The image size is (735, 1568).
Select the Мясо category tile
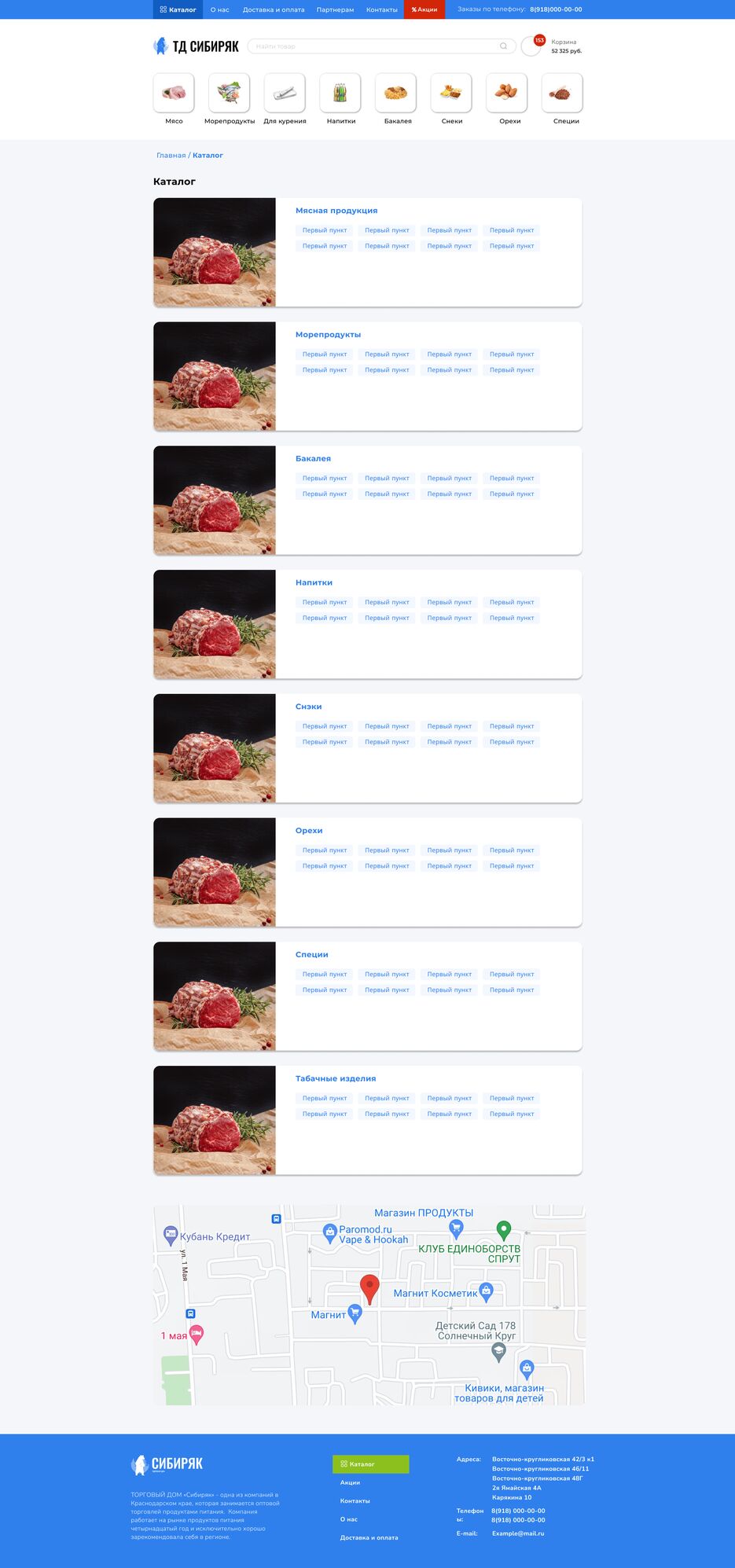click(x=174, y=94)
